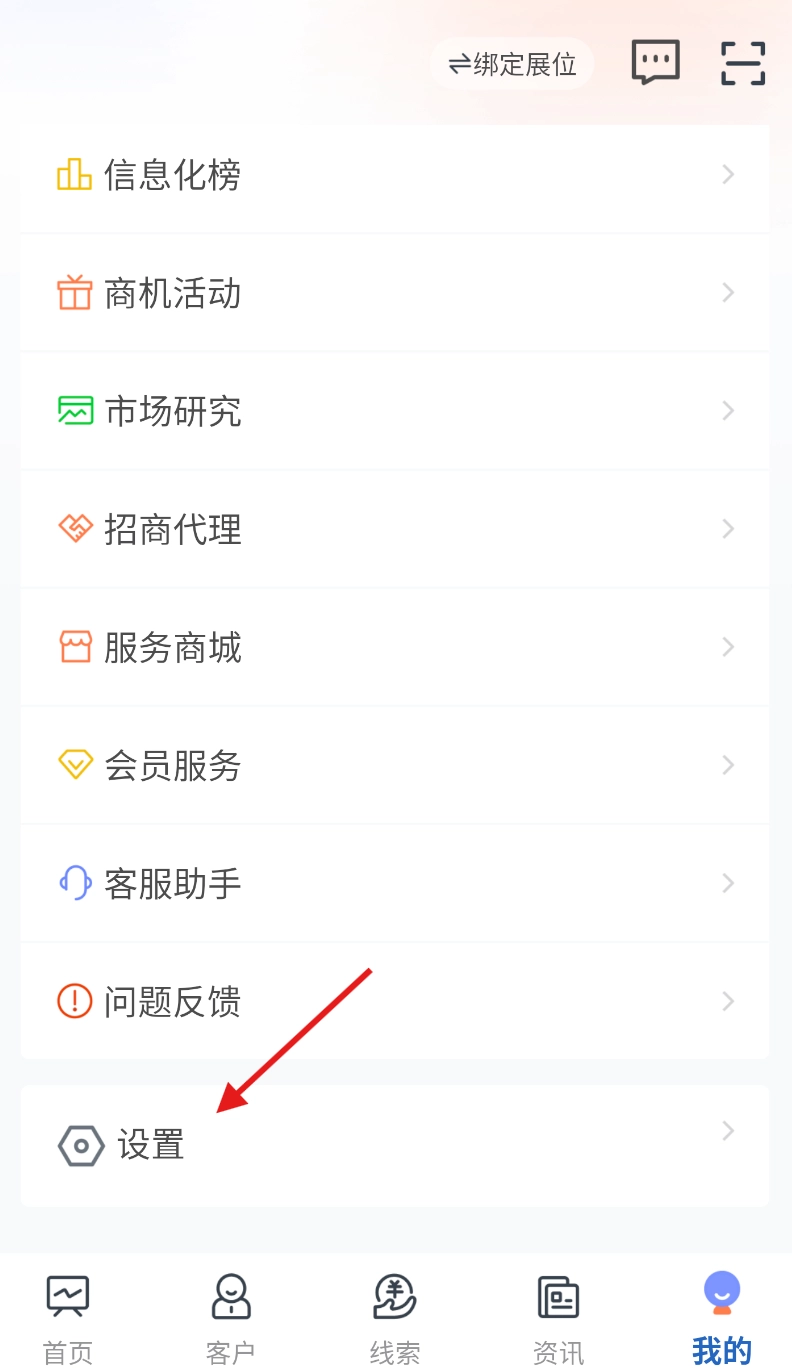792x1368 pixels.
Task: Switch to the 客户 tab
Action: click(x=231, y=1317)
